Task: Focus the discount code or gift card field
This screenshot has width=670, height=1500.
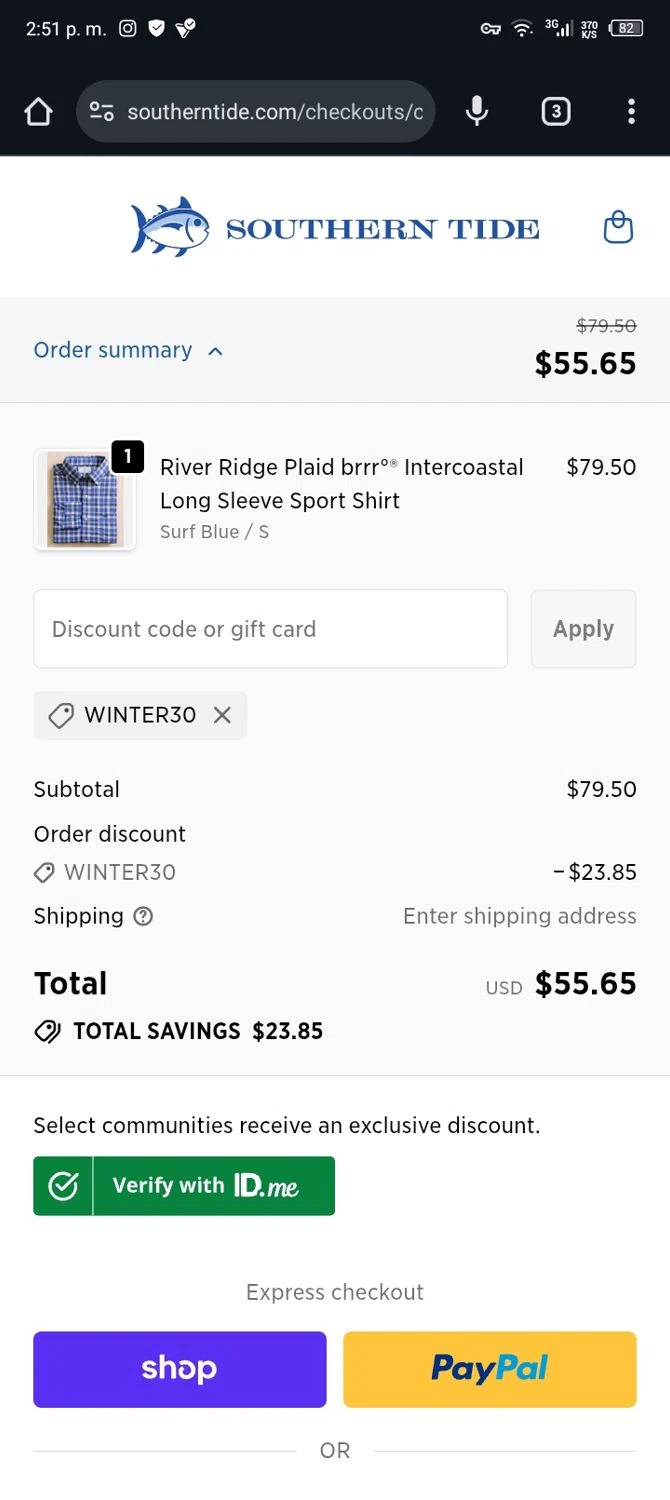Action: coord(270,629)
